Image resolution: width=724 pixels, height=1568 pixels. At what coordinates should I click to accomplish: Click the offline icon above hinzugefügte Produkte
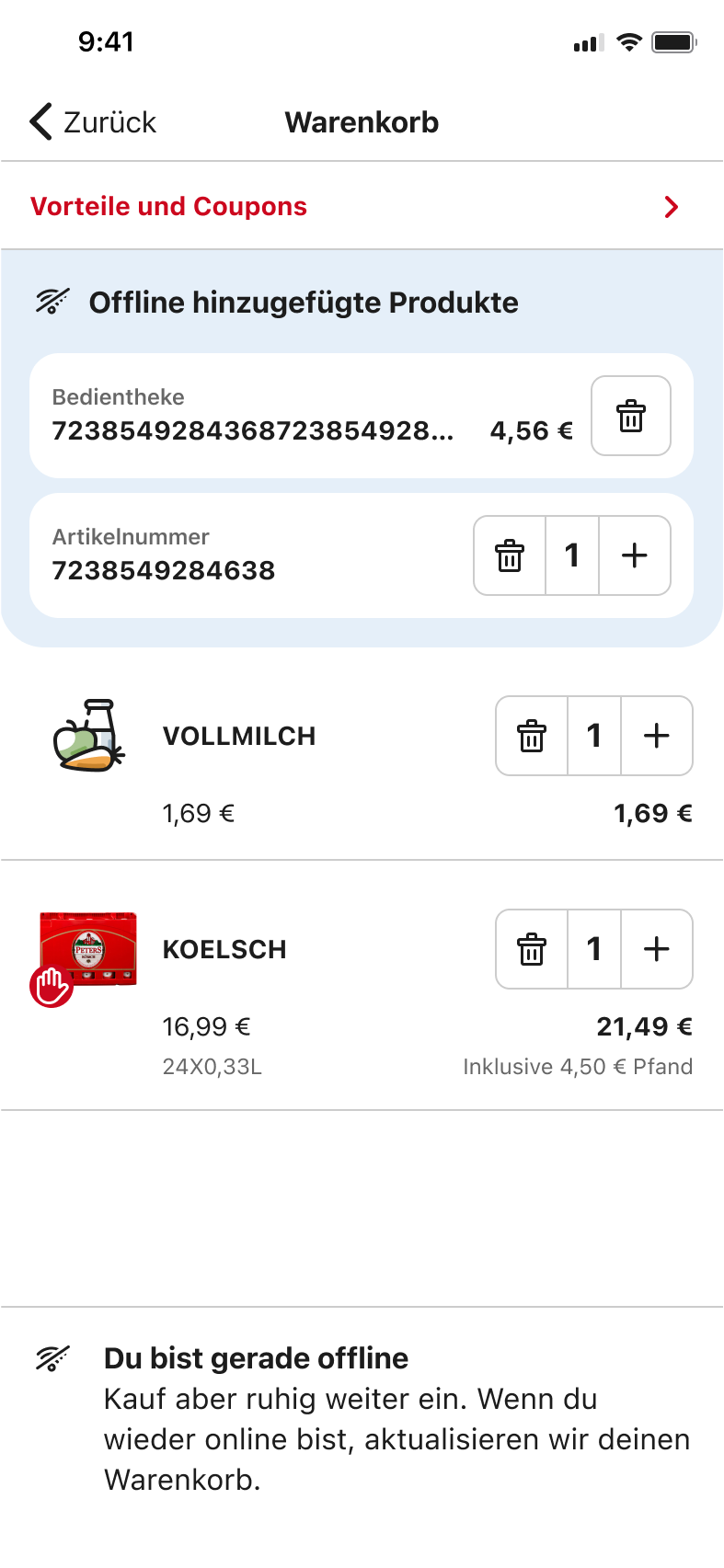(x=52, y=302)
